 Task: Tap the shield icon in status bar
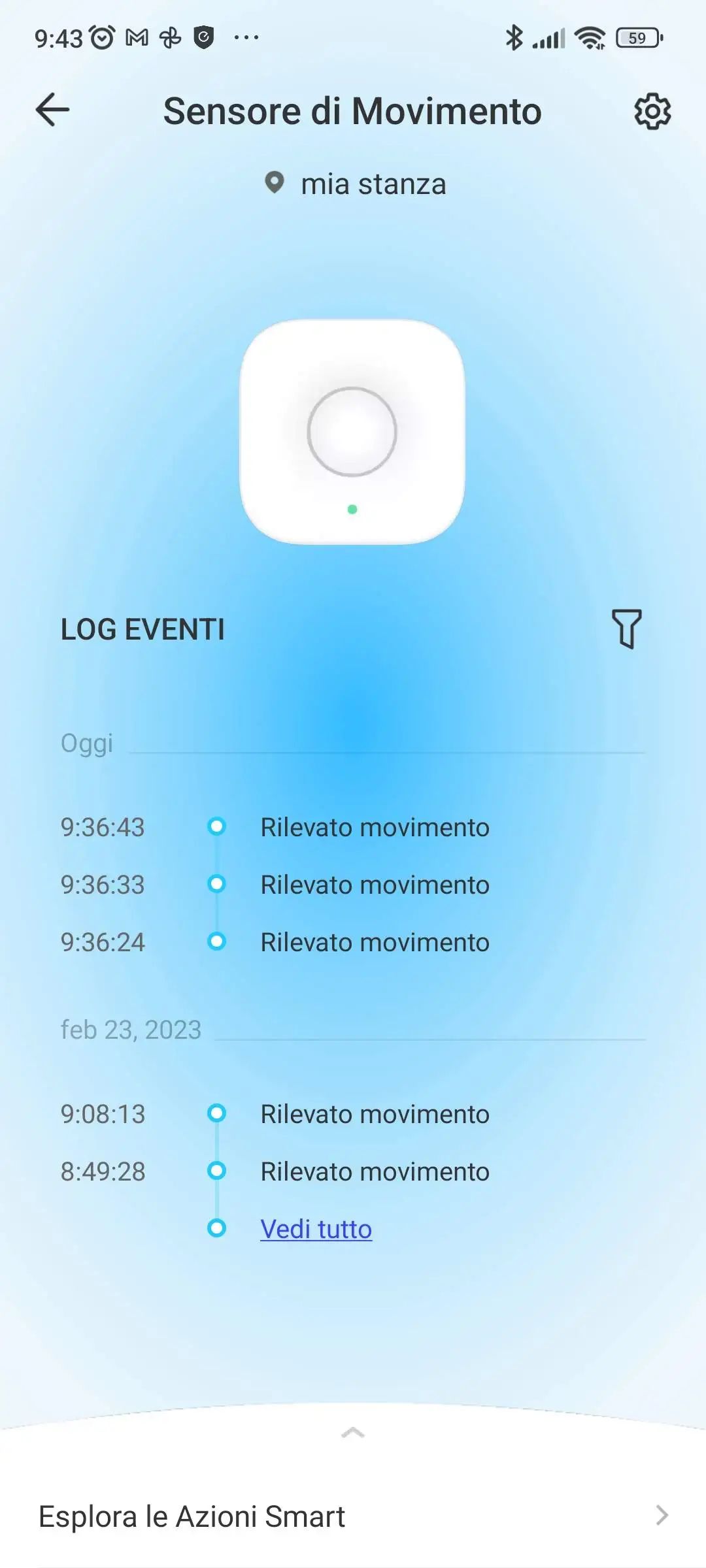click(203, 38)
